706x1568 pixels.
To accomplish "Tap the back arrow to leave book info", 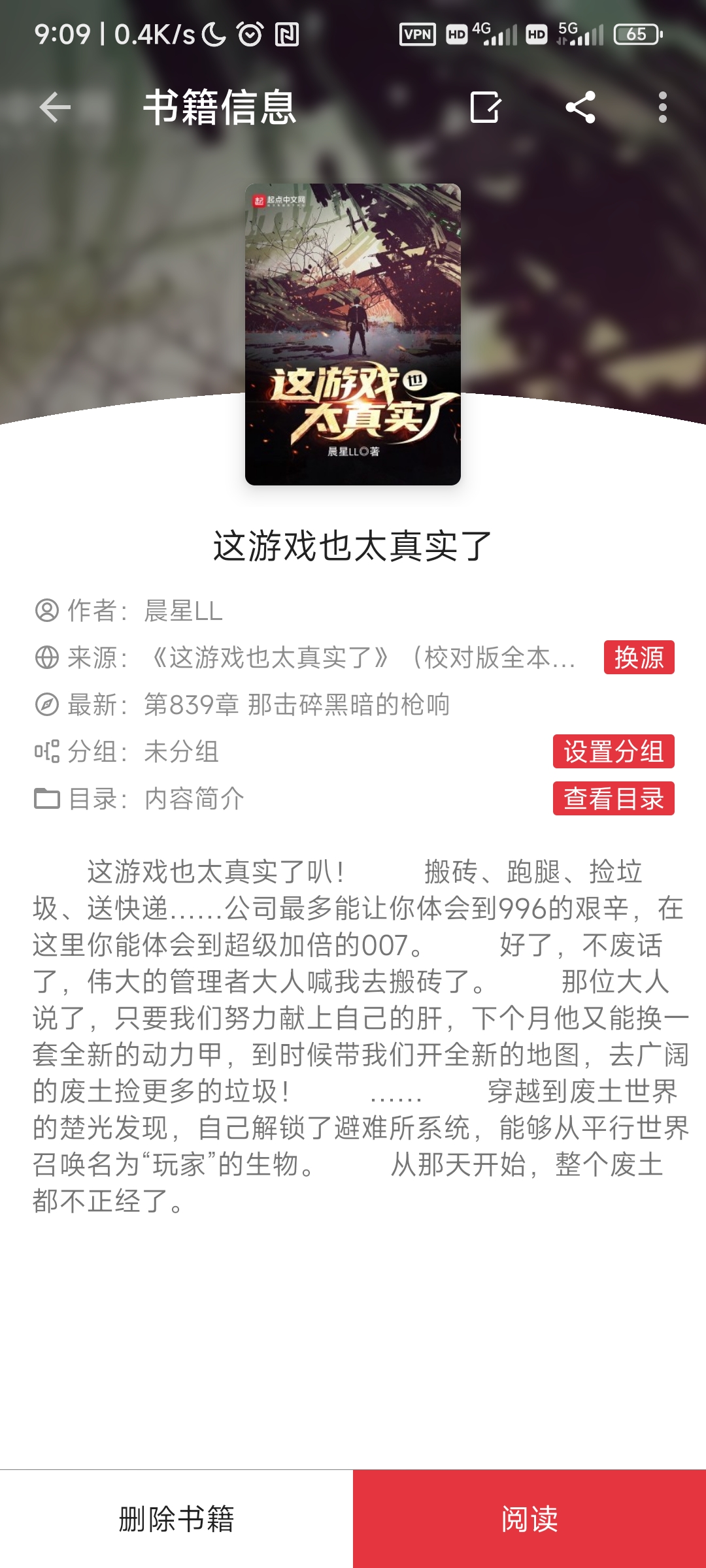I will point(54,108).
